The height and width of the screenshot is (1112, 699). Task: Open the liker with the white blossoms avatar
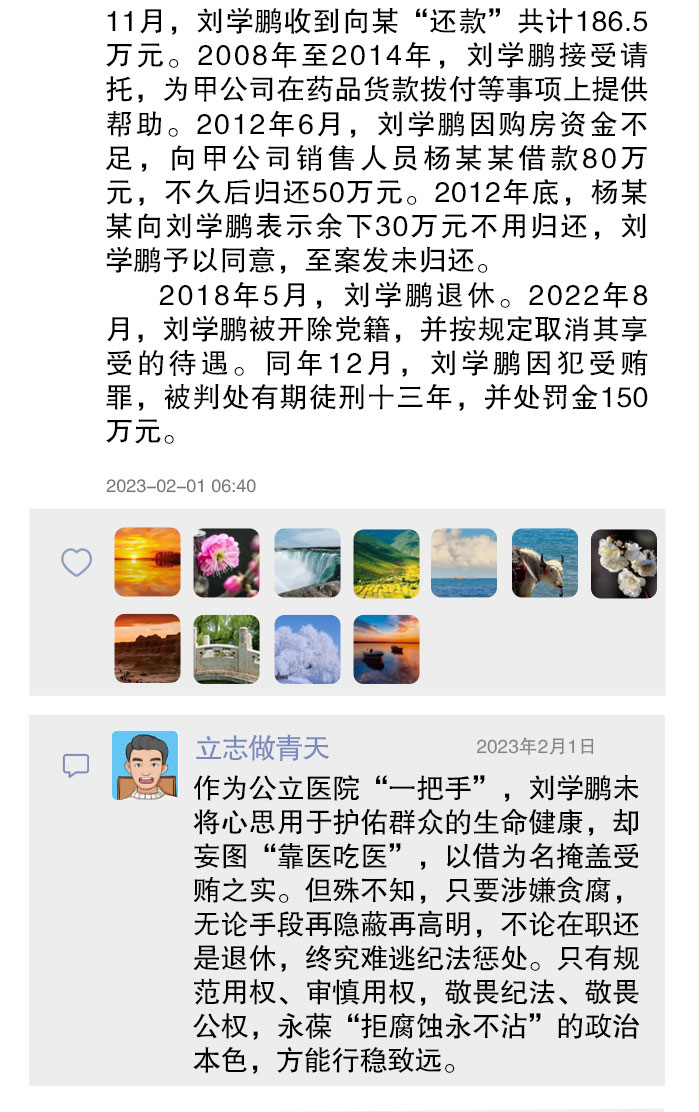pyautogui.click(x=624, y=562)
